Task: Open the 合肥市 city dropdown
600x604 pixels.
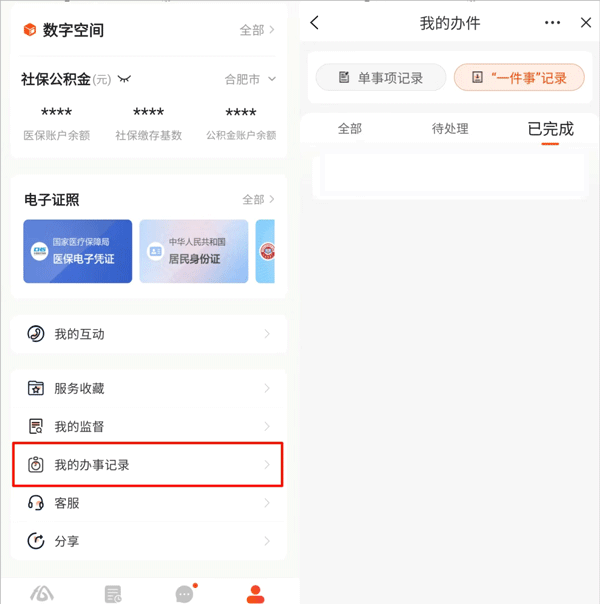Action: pyautogui.click(x=252, y=79)
